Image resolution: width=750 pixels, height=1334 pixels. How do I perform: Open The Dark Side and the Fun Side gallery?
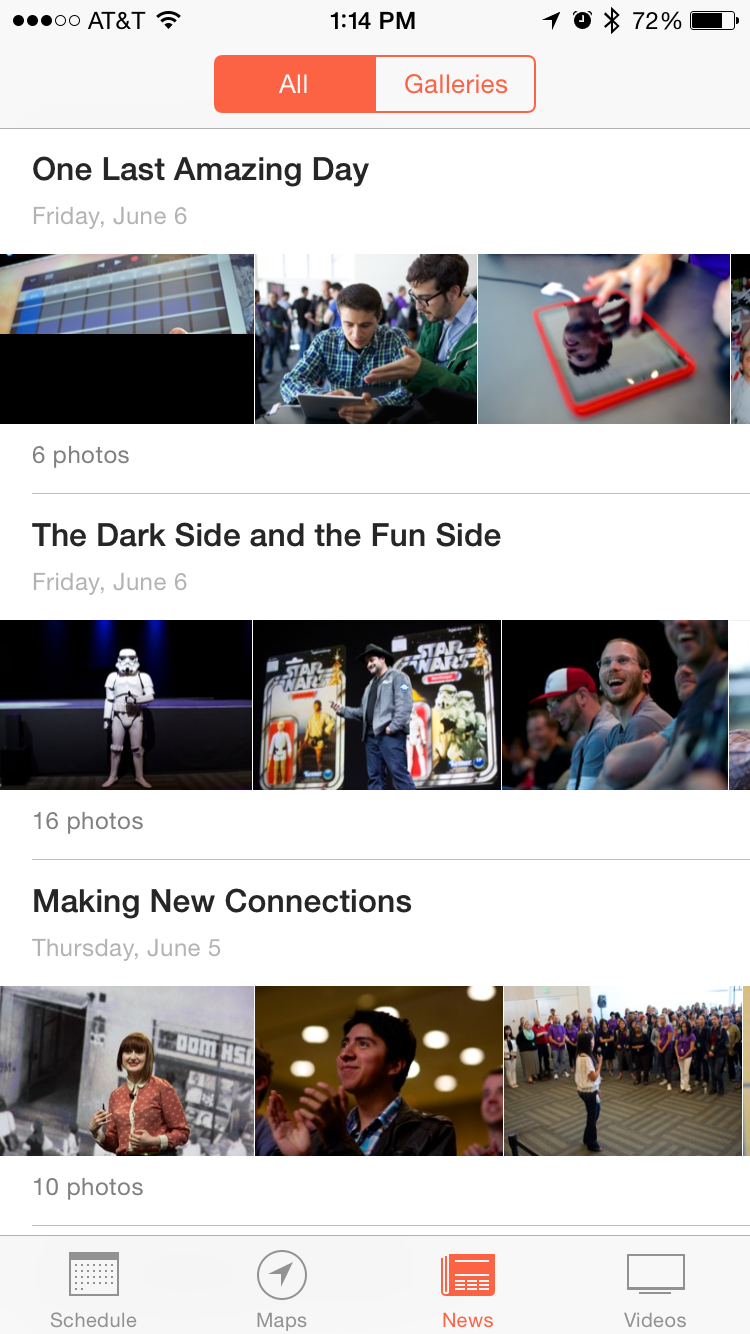(266, 536)
